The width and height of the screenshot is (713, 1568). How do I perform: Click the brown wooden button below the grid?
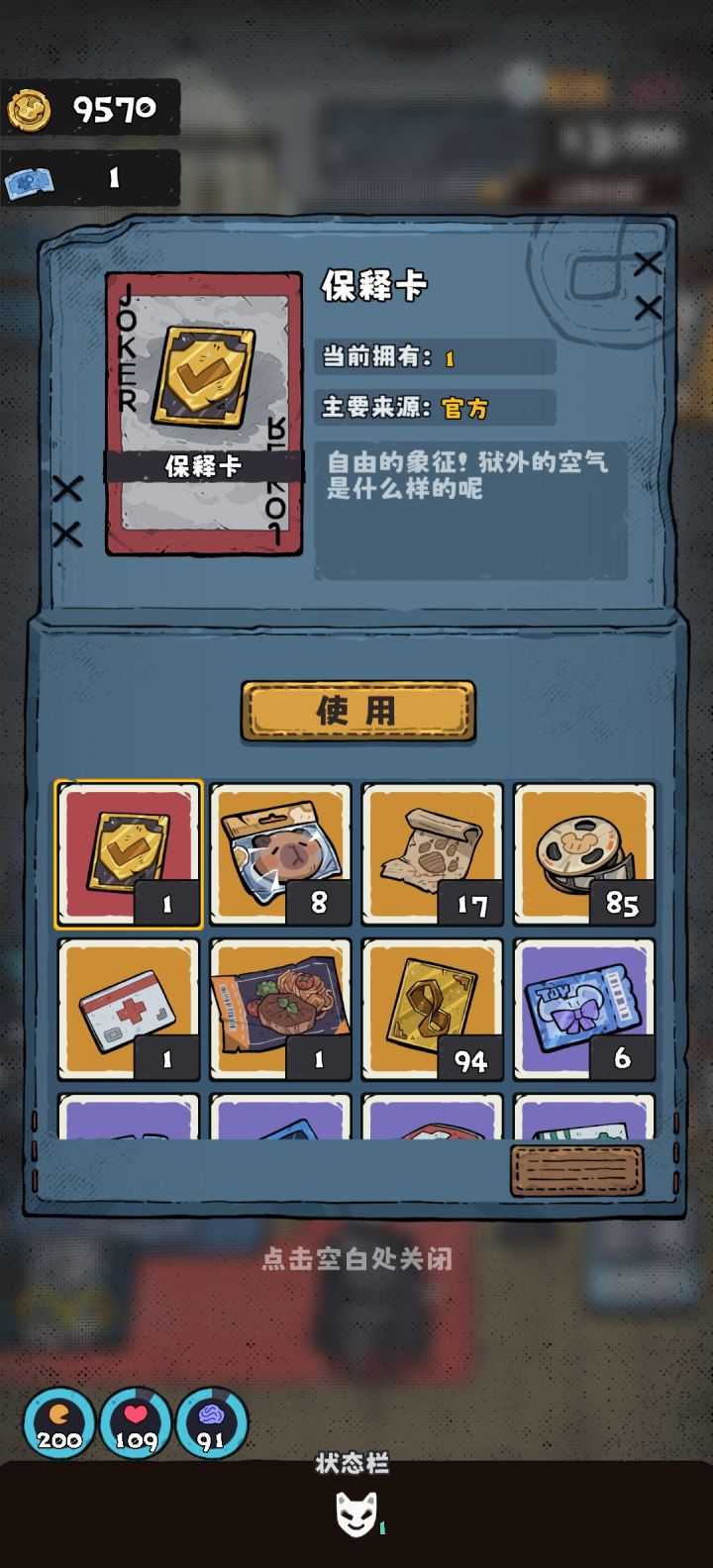pyautogui.click(x=578, y=1169)
